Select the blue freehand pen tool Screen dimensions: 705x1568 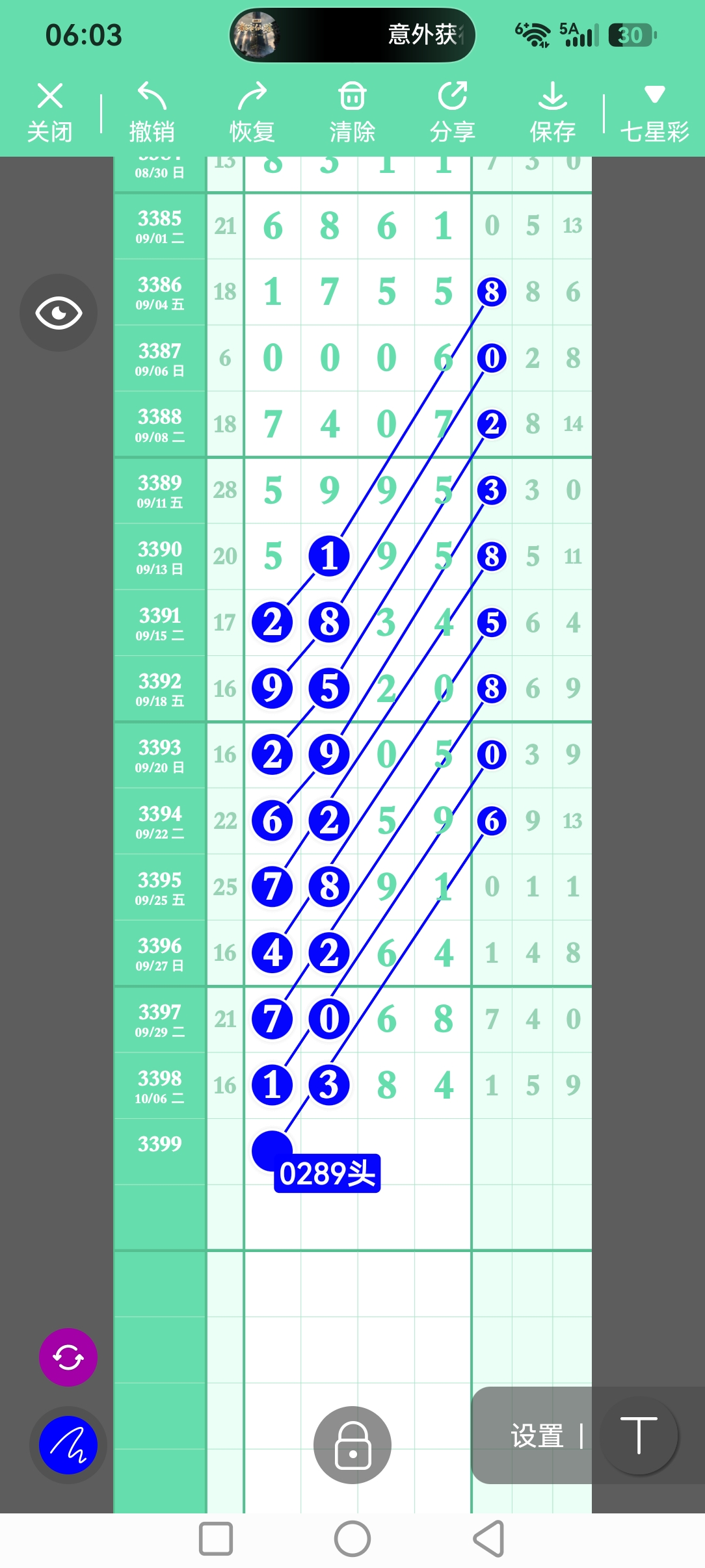68,1445
